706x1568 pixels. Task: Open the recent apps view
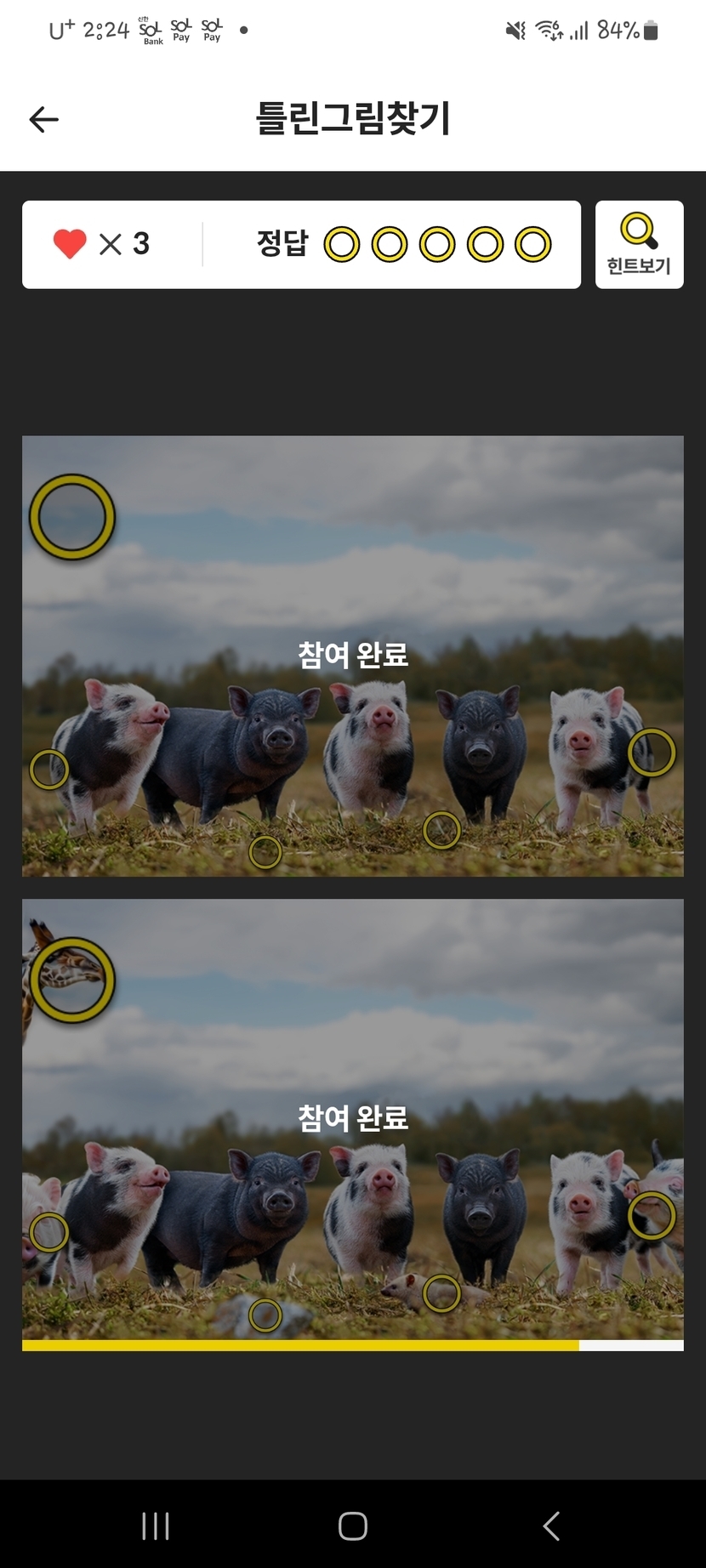coord(155,1525)
